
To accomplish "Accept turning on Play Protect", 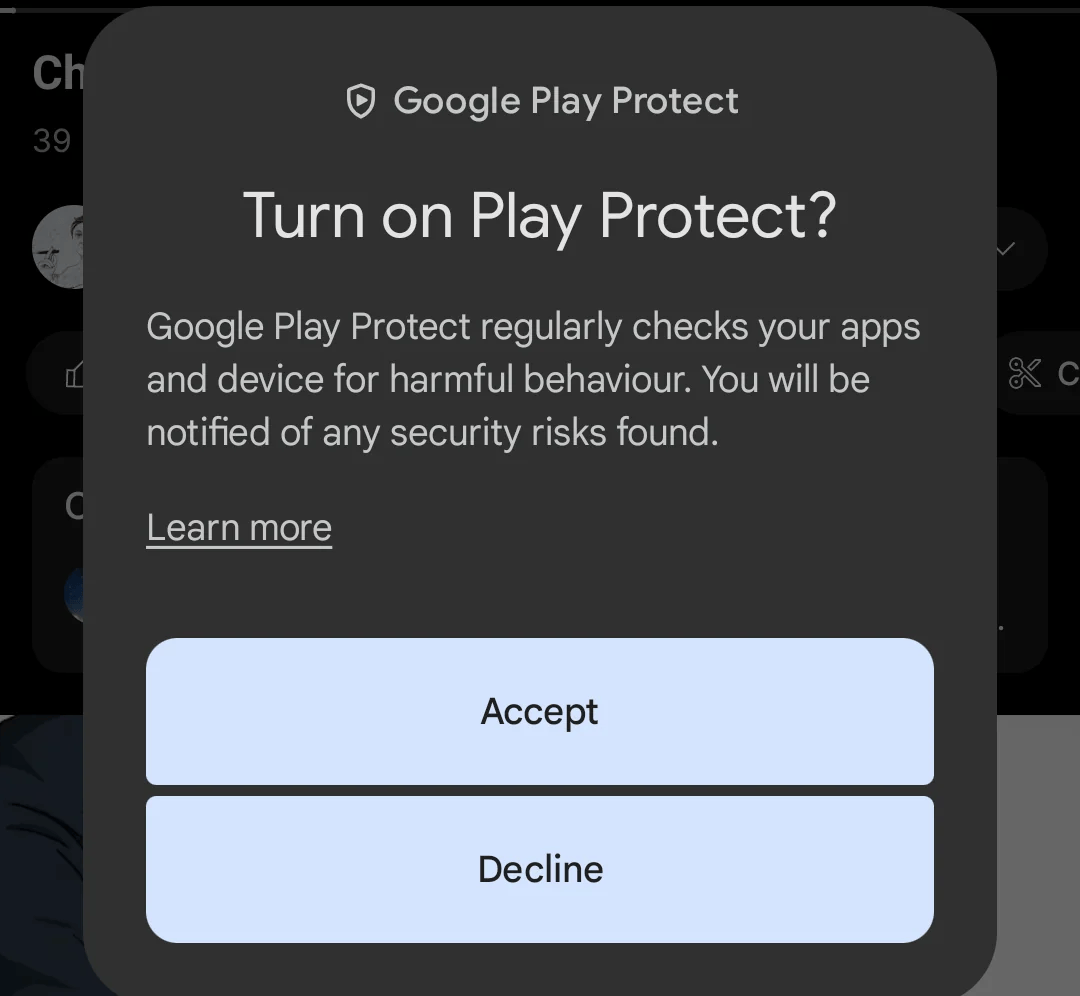I will point(540,711).
